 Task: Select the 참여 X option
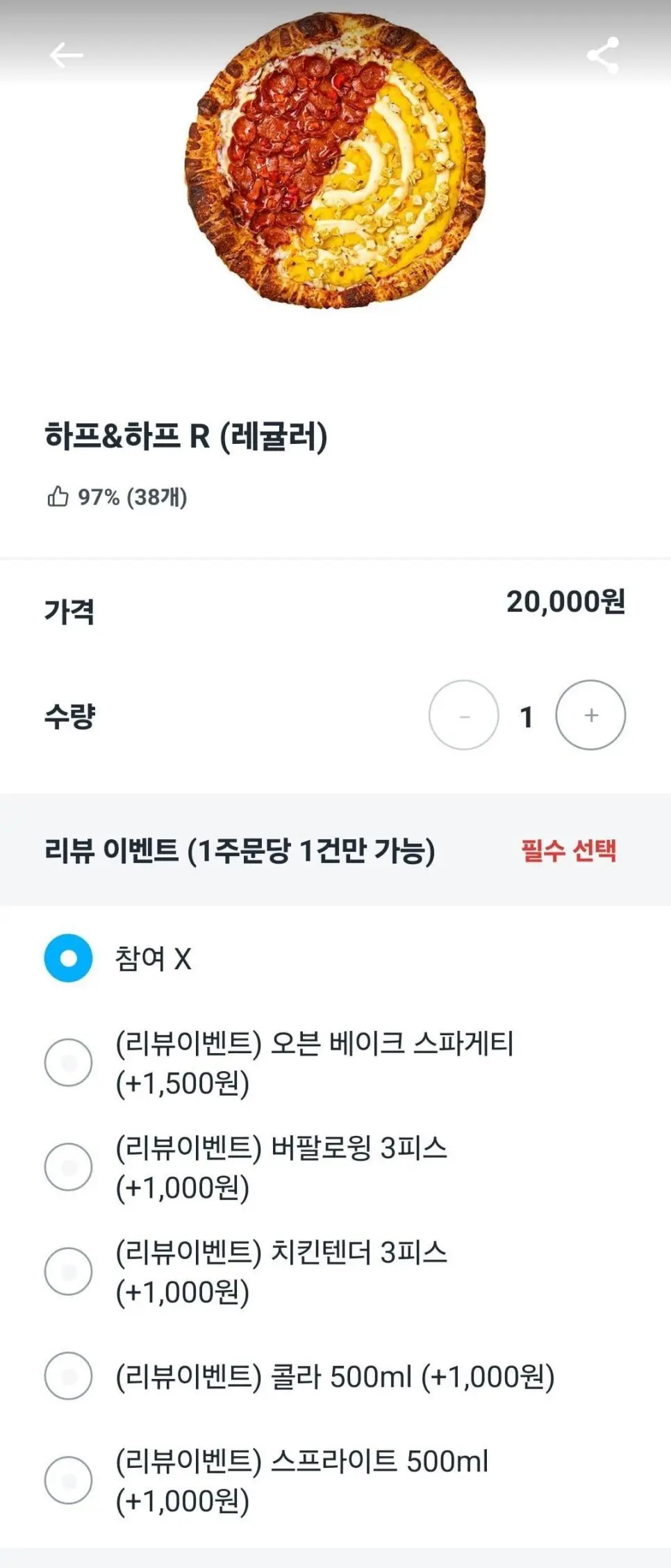[68, 958]
